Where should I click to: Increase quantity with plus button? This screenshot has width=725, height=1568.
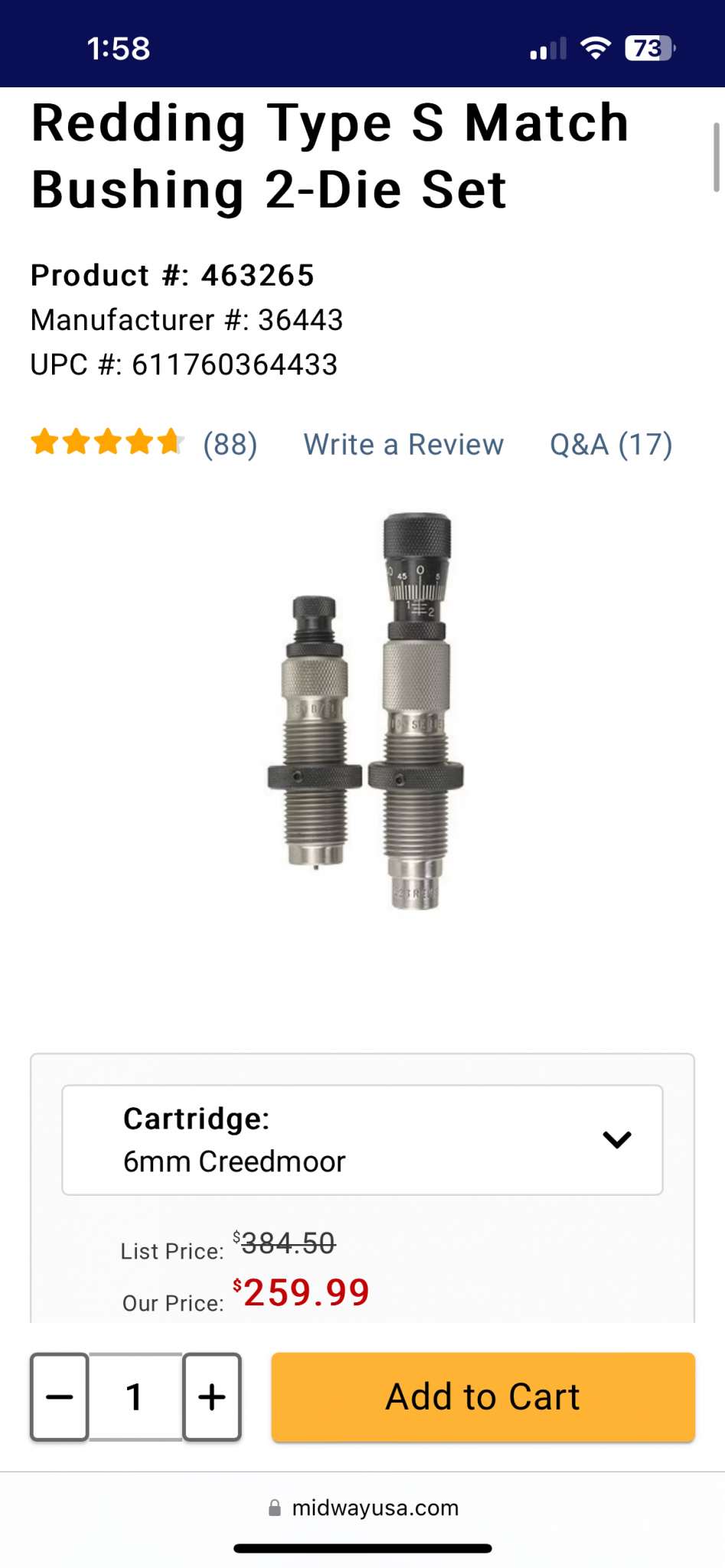[212, 1396]
